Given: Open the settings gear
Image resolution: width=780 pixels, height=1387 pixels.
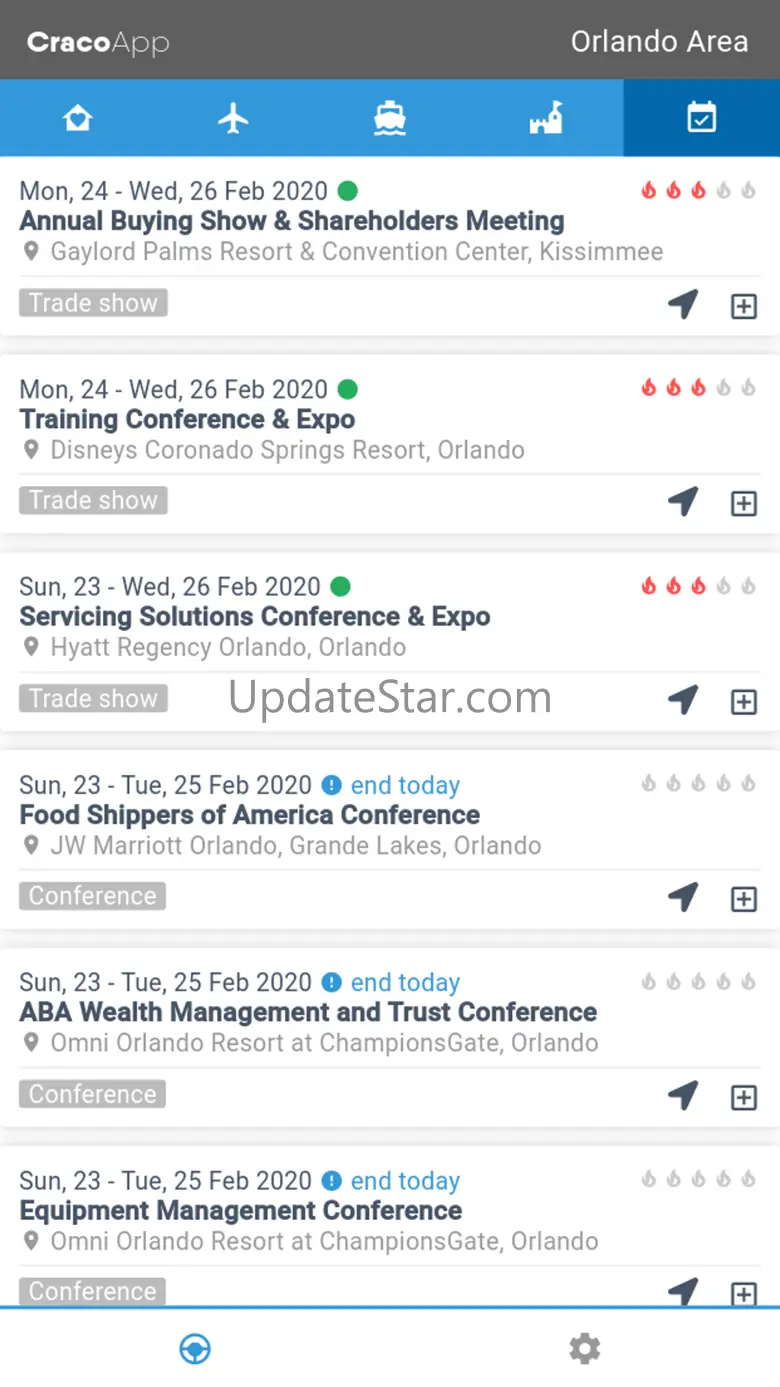Looking at the screenshot, I should pyautogui.click(x=585, y=1349).
